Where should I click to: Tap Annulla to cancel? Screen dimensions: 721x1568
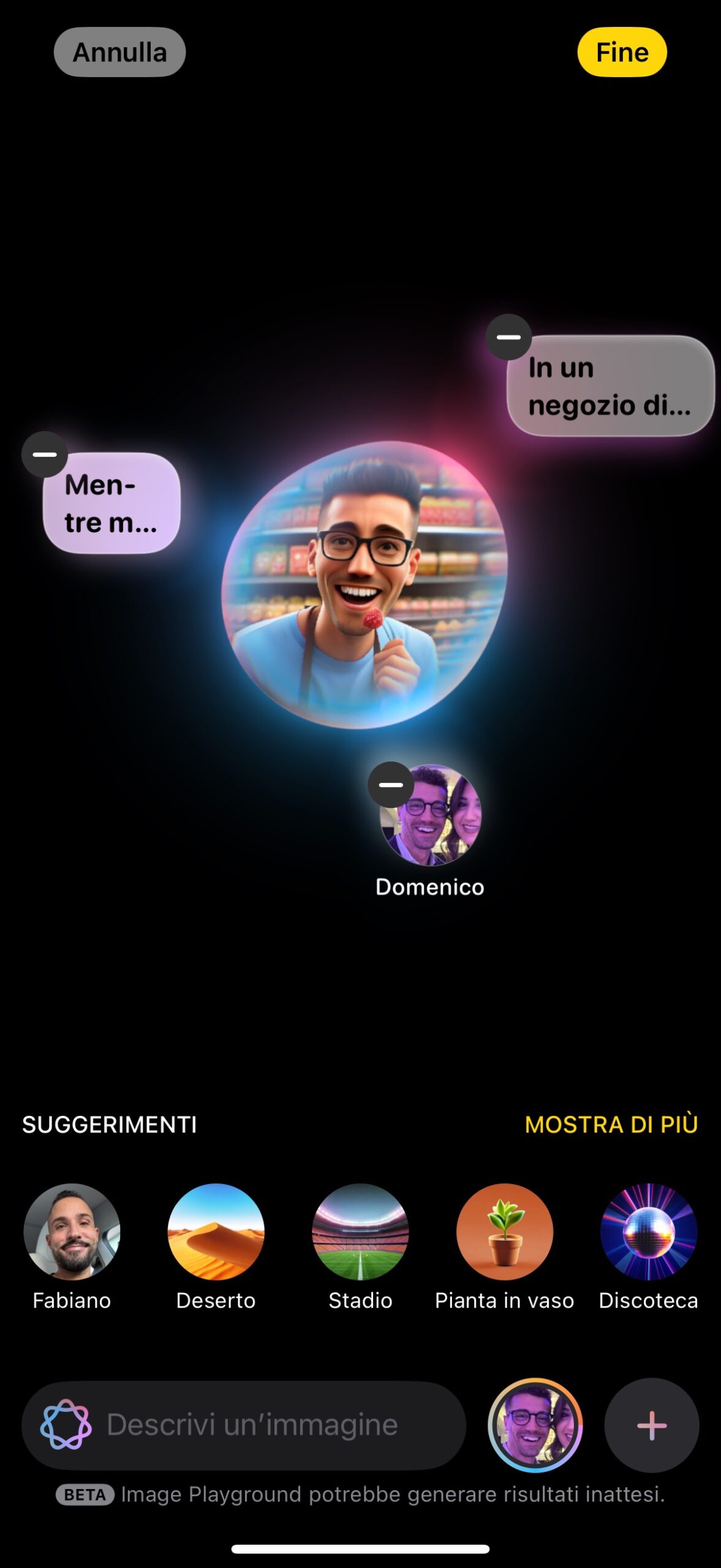click(119, 52)
